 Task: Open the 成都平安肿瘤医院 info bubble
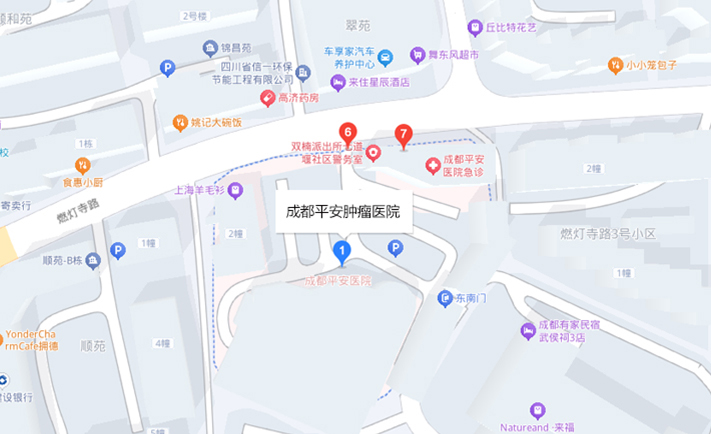pyautogui.click(x=343, y=211)
